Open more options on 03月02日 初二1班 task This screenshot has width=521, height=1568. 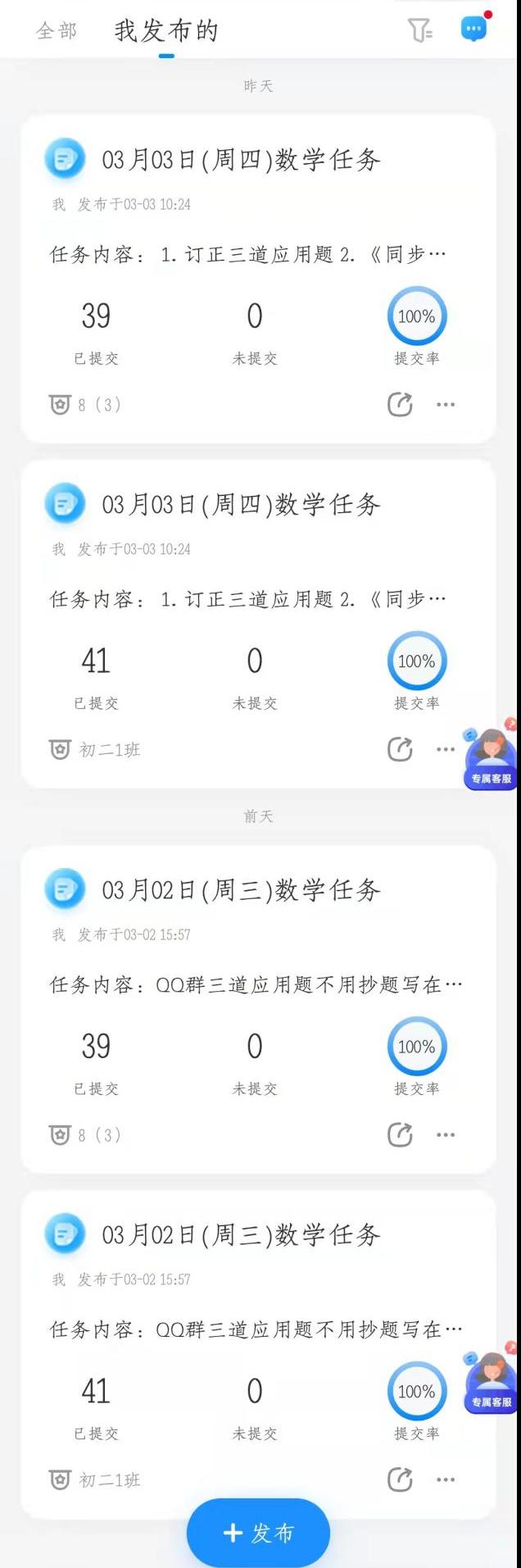446,1479
